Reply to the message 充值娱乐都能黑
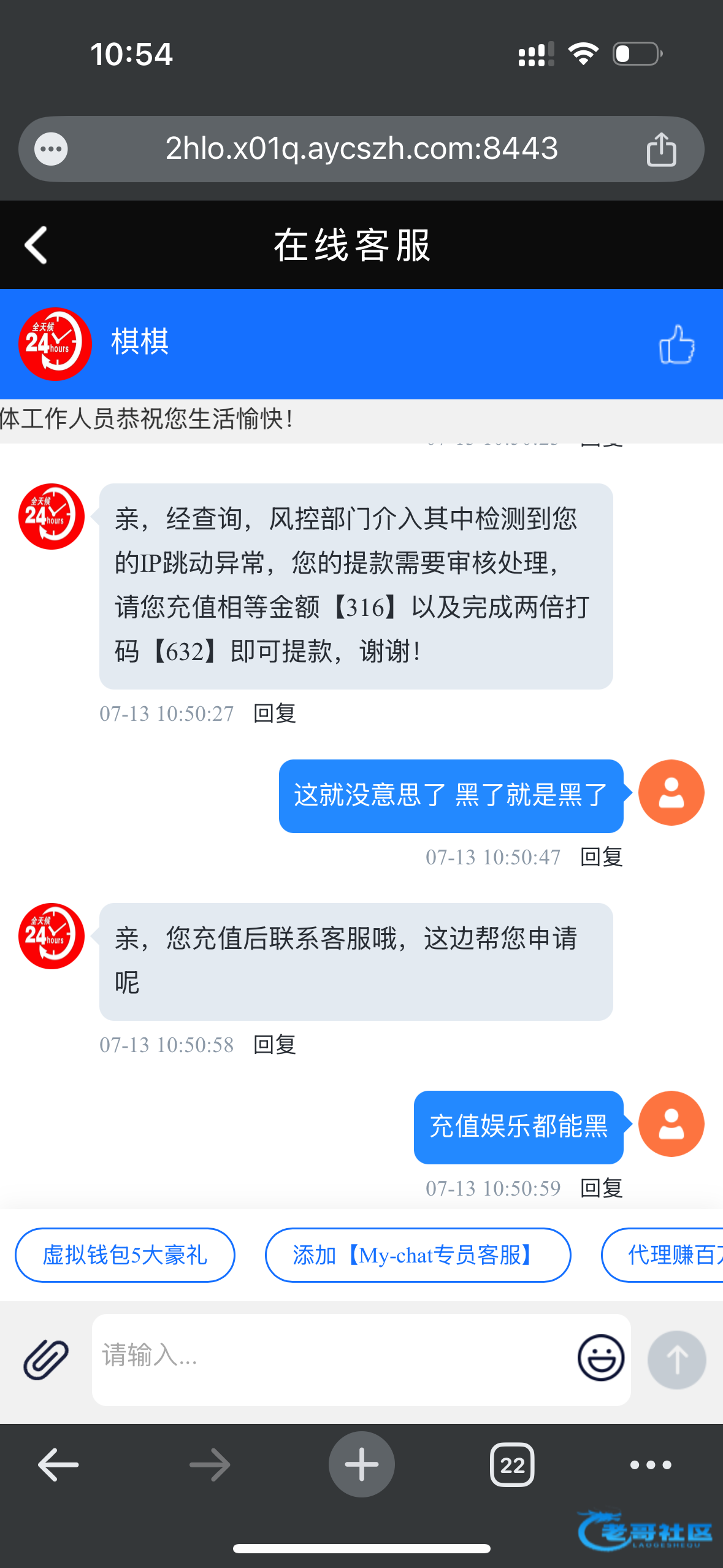The image size is (723, 1568). [602, 1188]
